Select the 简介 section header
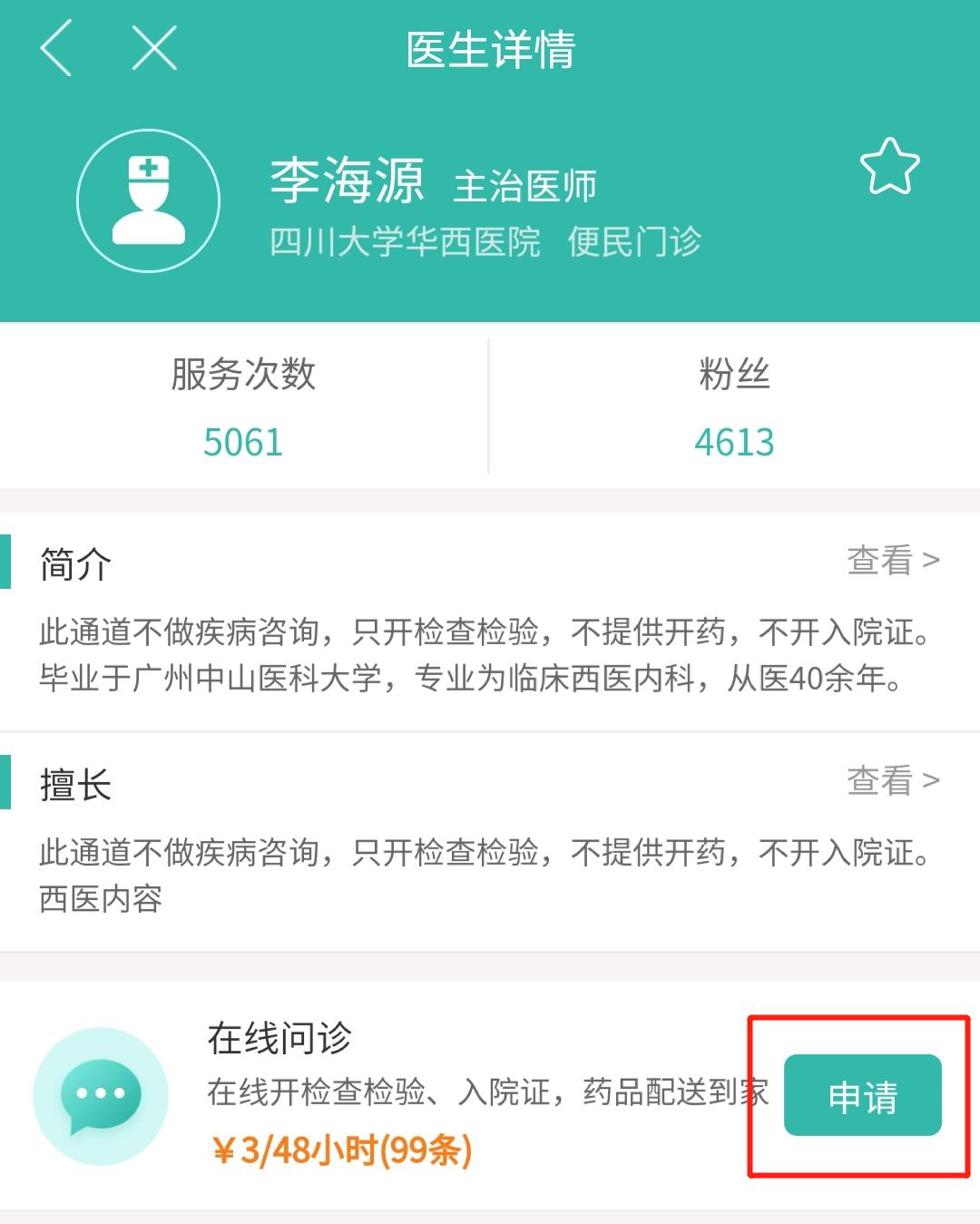The width and height of the screenshot is (980, 1224). [x=74, y=563]
